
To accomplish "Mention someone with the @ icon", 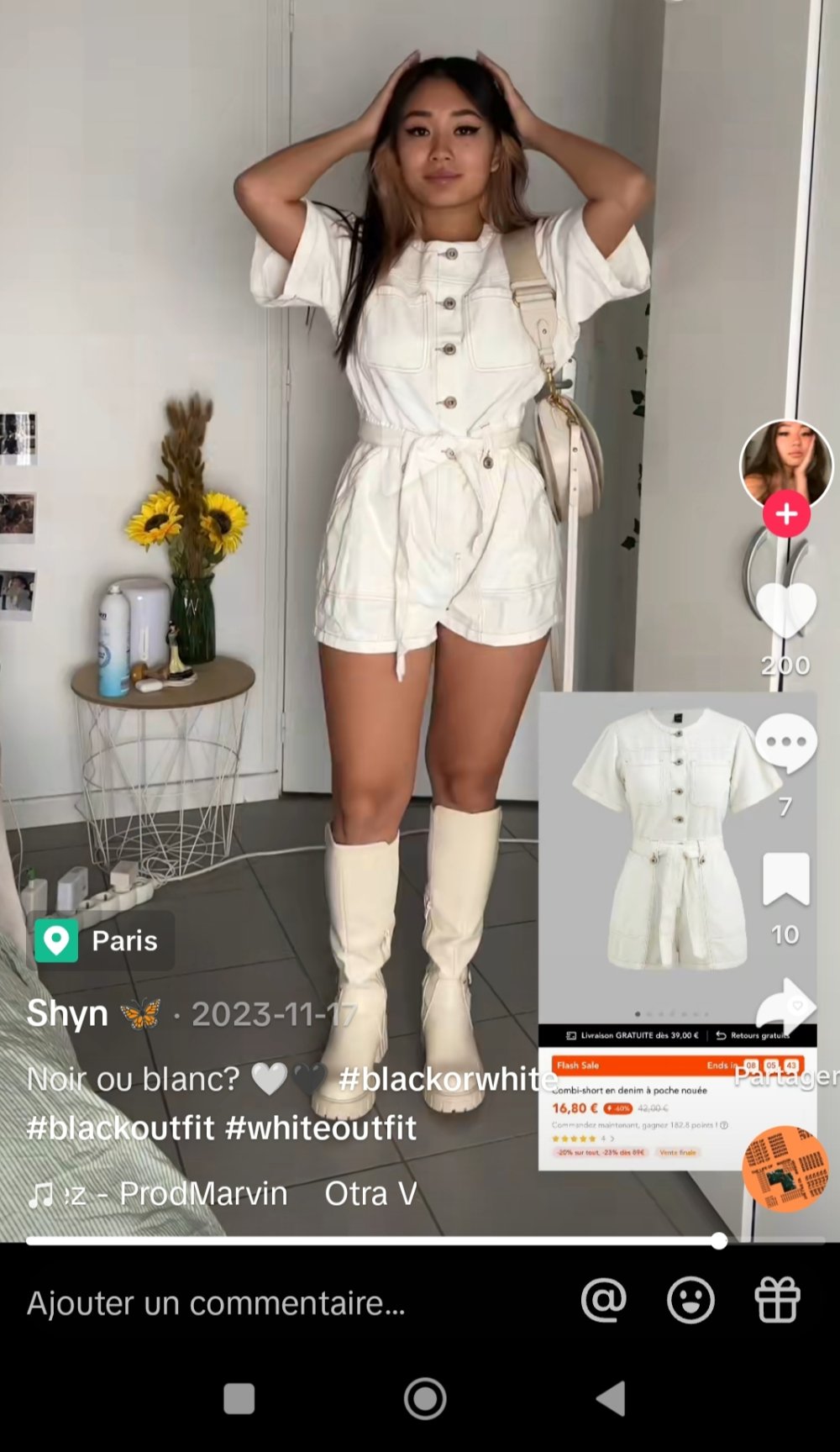I will point(603,1301).
